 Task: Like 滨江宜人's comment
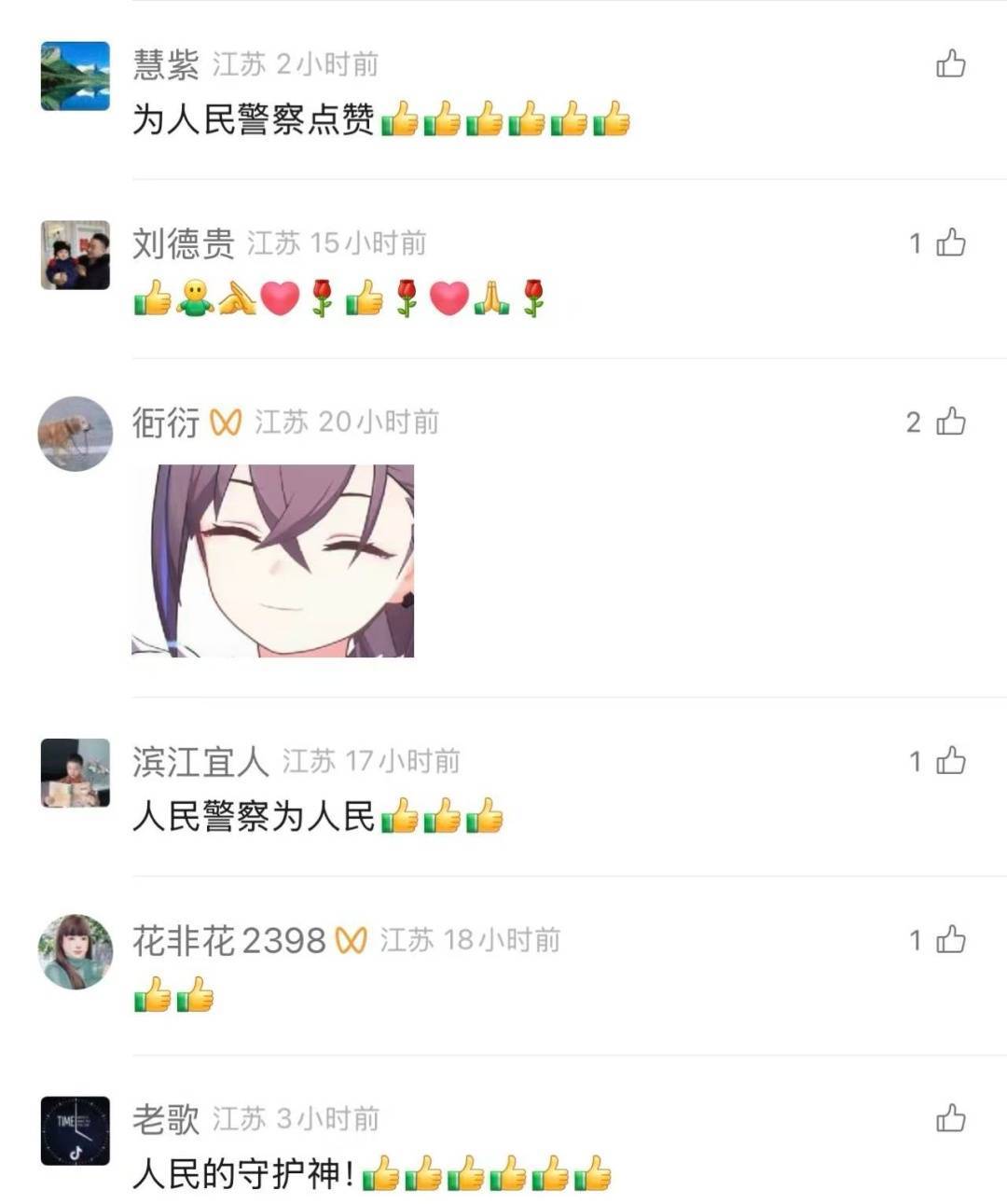coord(950,761)
